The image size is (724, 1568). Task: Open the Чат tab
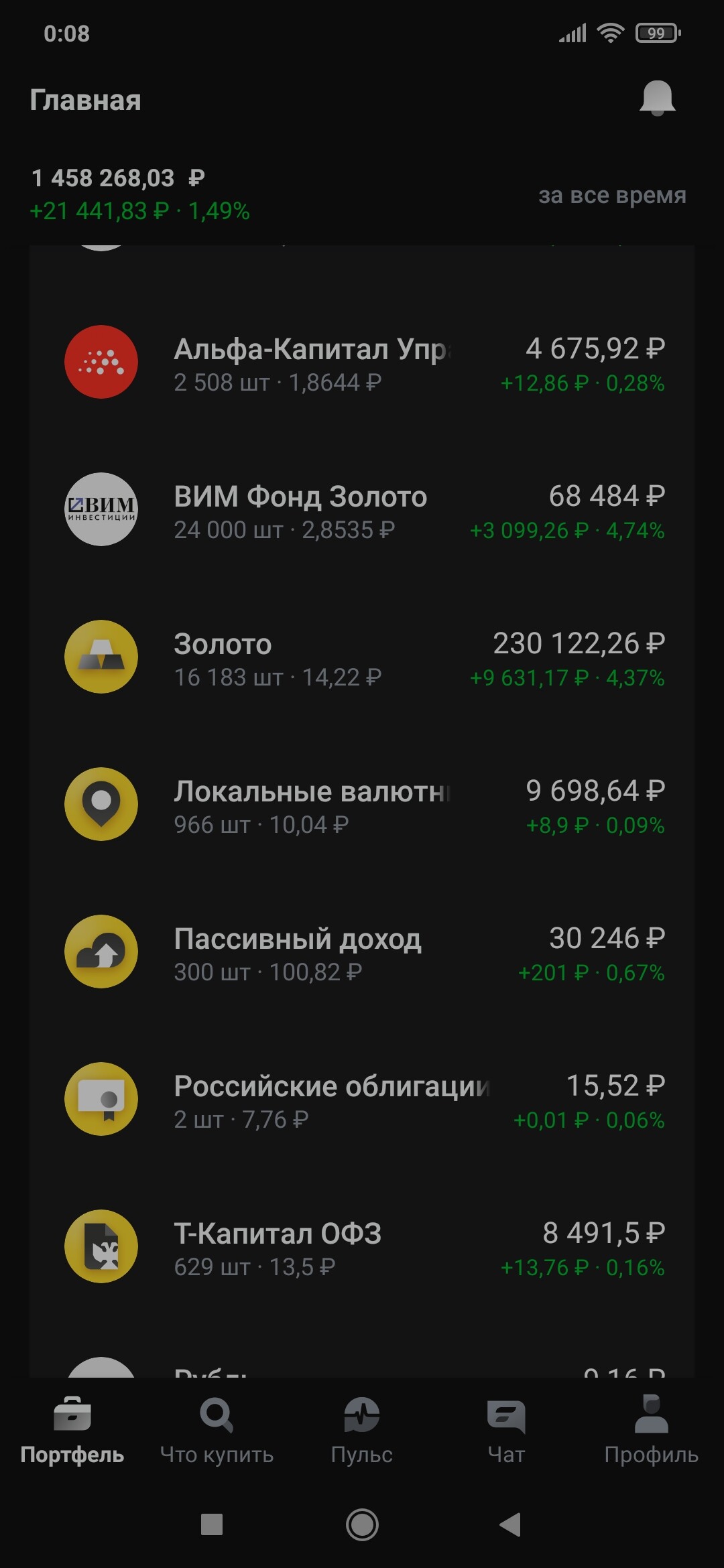click(506, 1431)
